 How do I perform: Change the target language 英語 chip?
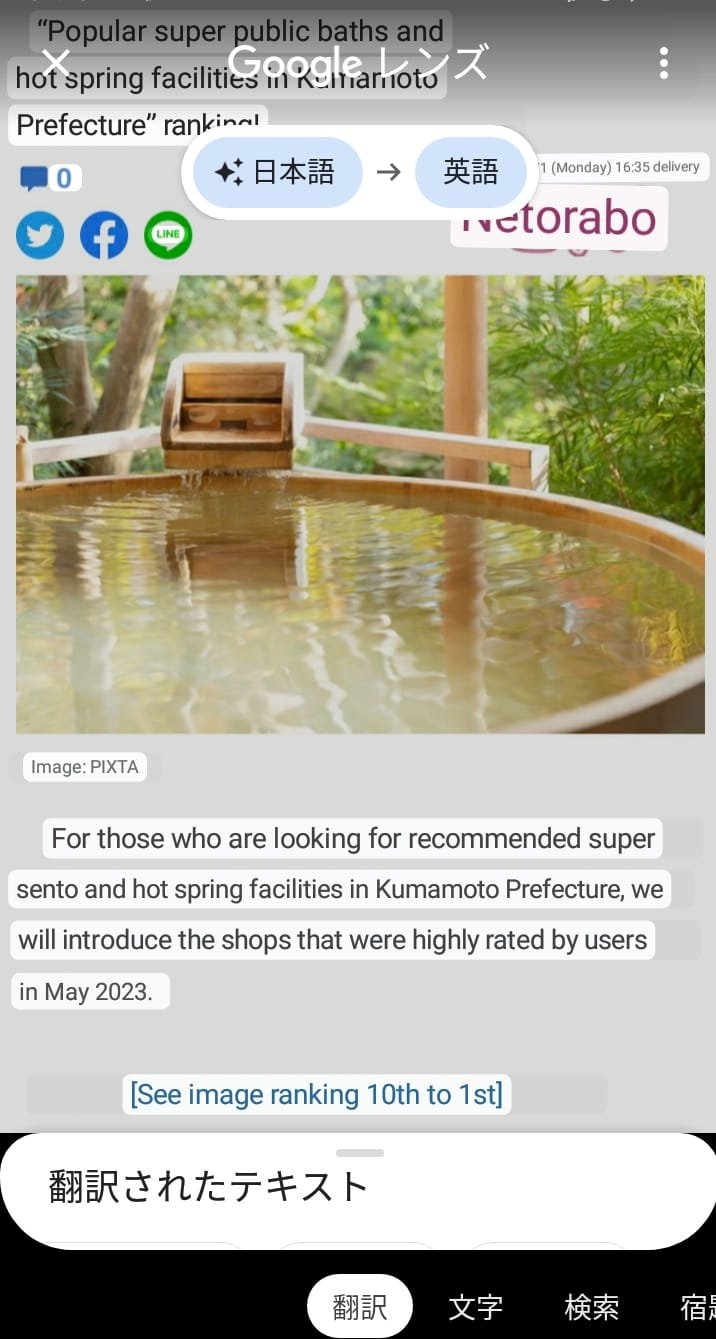(x=470, y=172)
